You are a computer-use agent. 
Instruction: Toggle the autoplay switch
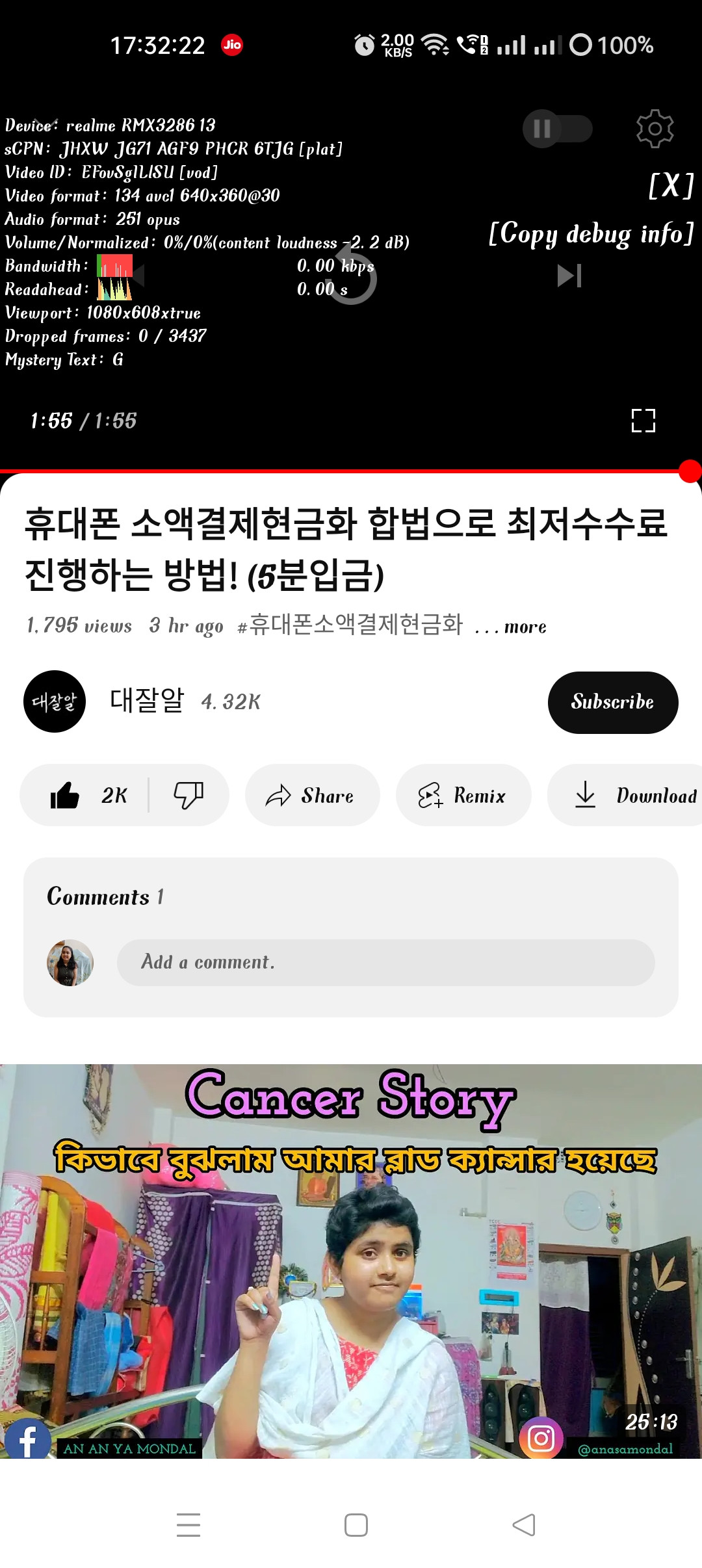558,129
